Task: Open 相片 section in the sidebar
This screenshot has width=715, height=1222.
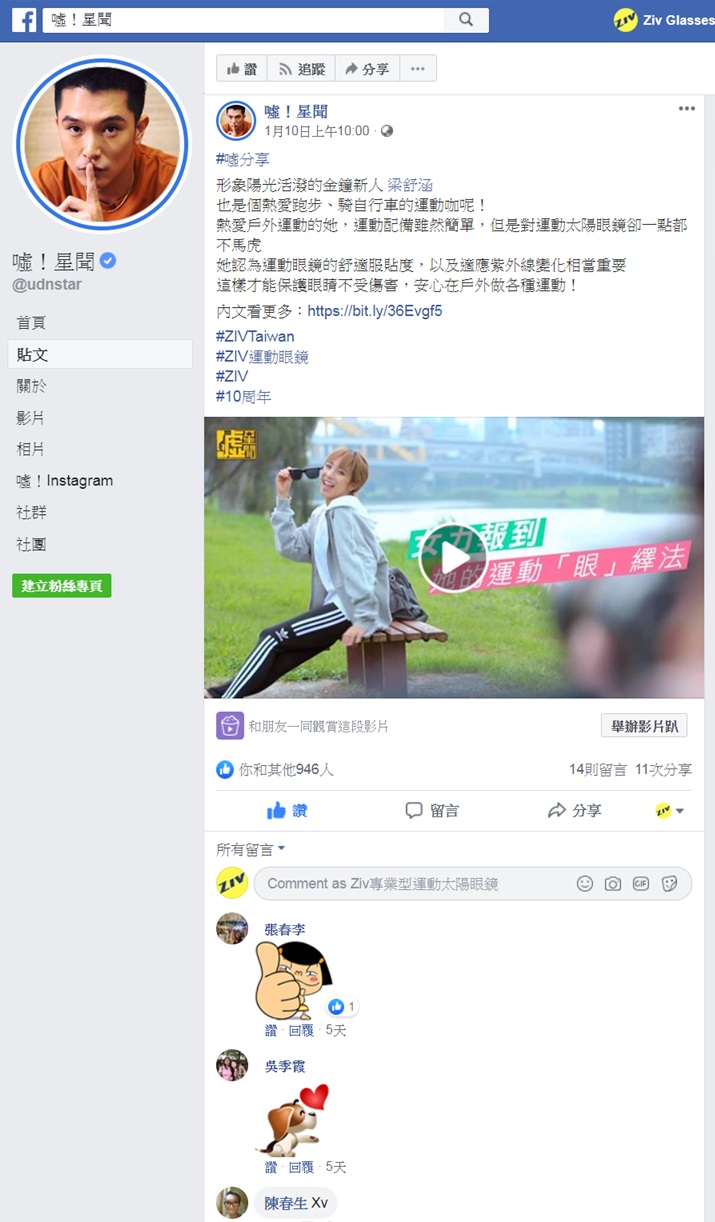Action: coord(30,449)
